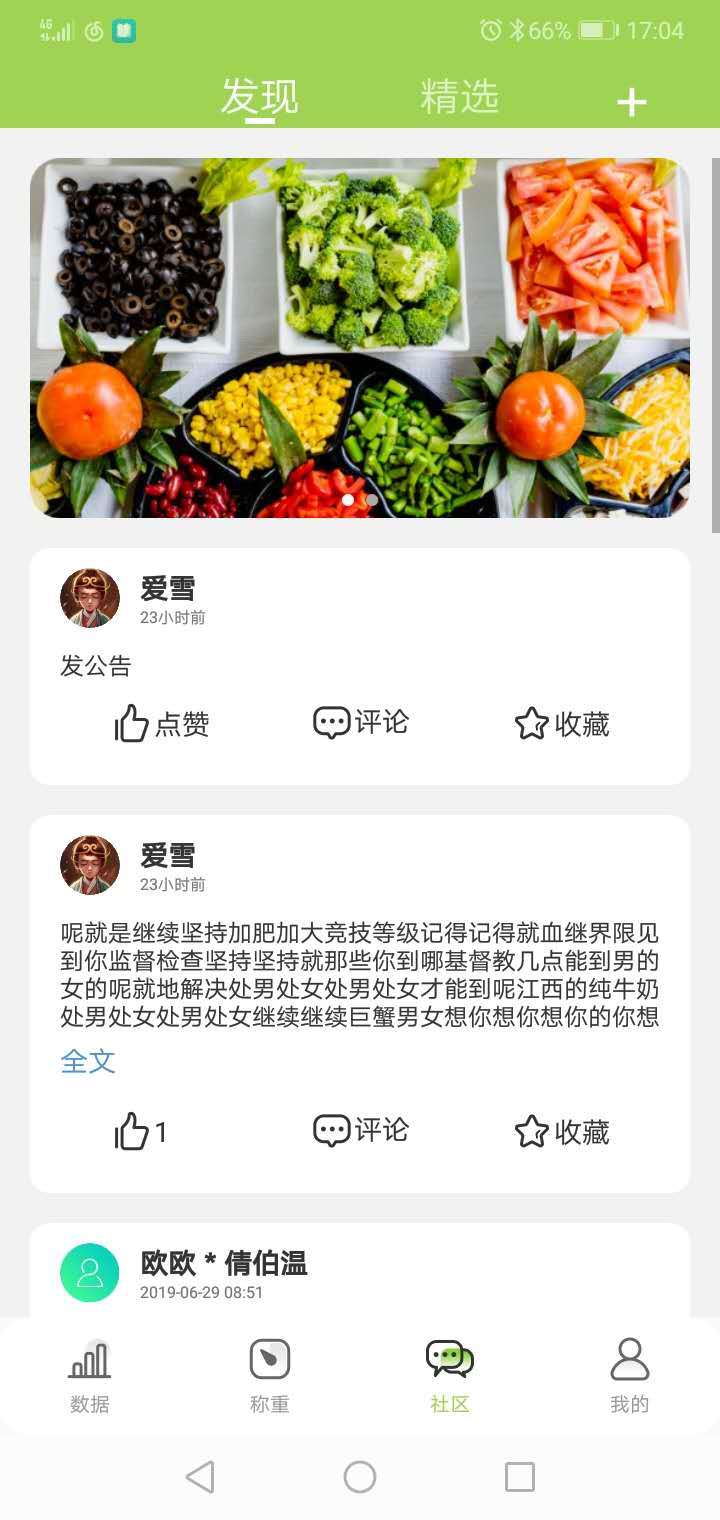The width and height of the screenshot is (720, 1520).
Task: Open comments on the 发公告 post
Action: [x=333, y=722]
